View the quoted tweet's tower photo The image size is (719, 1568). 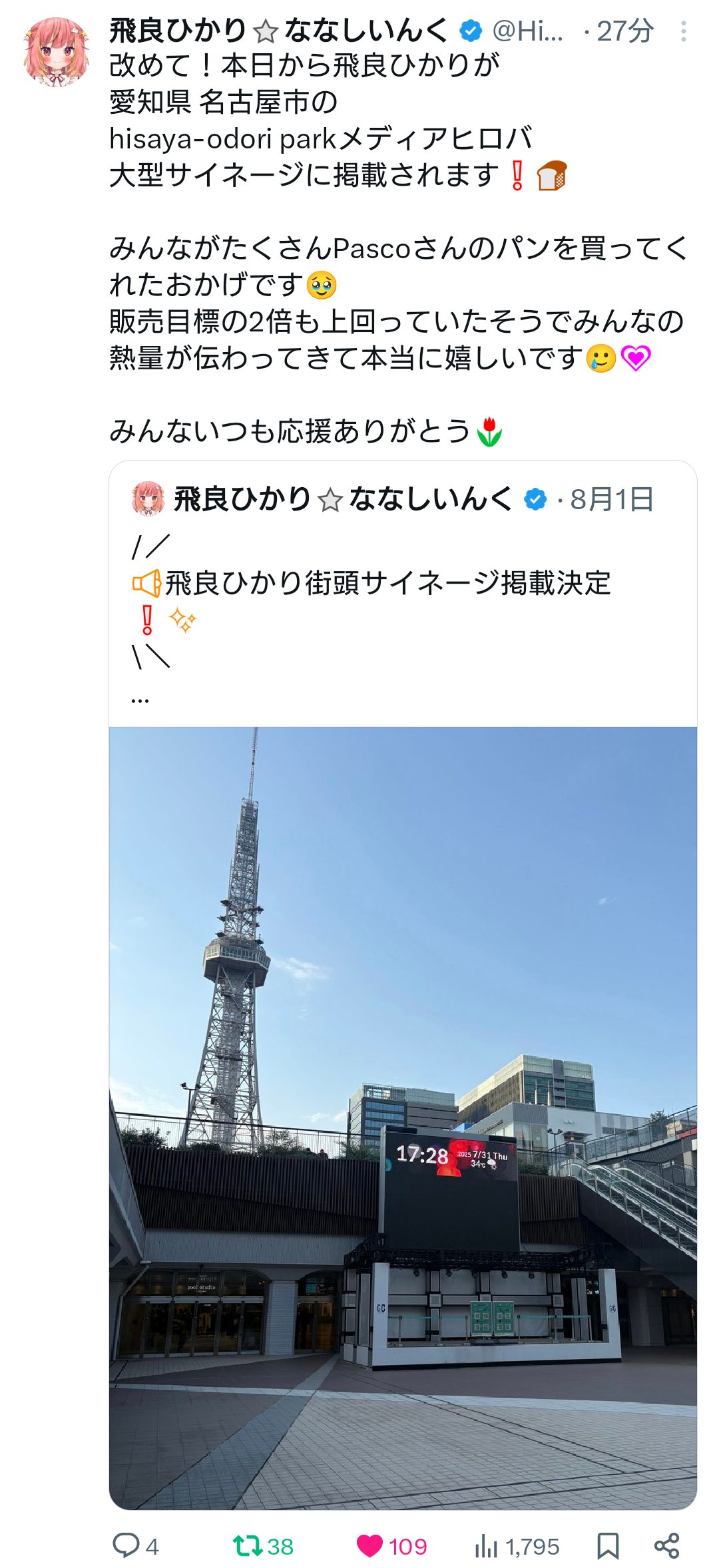tap(403, 1118)
